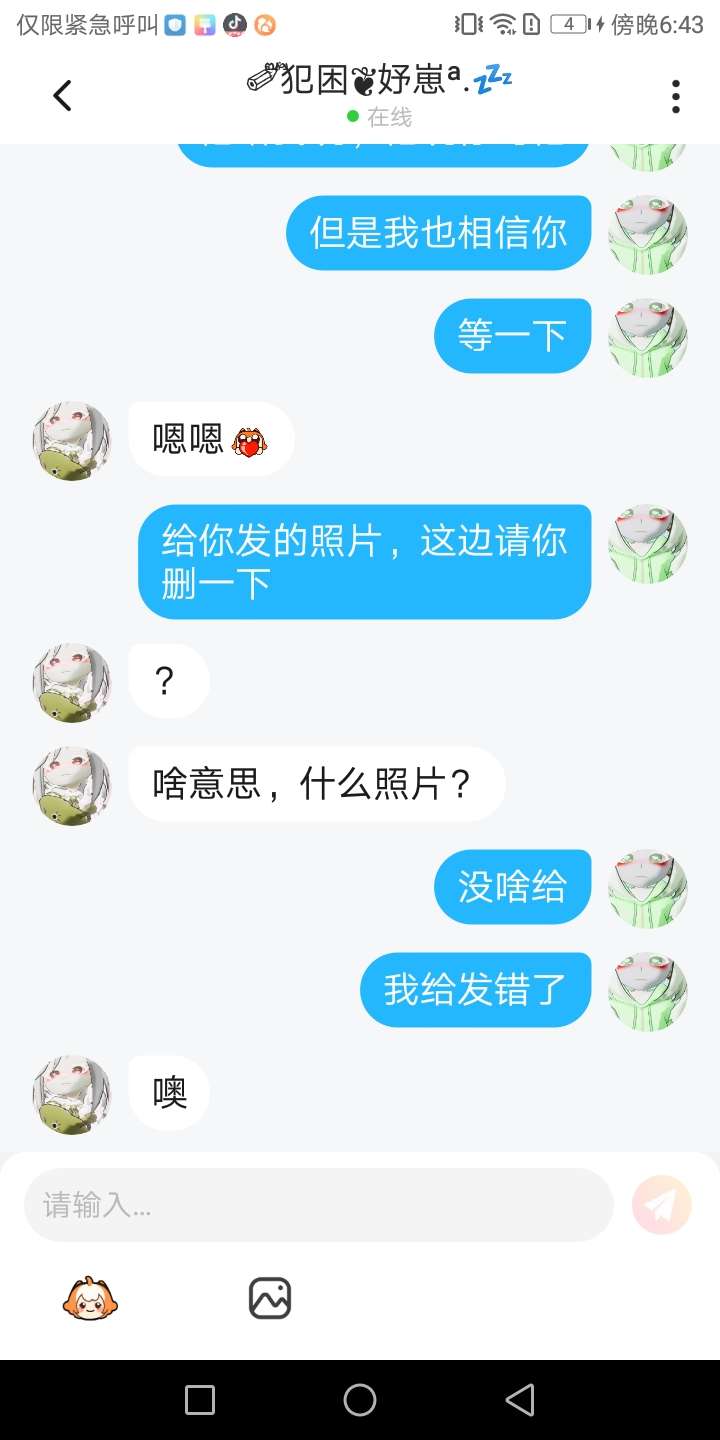
Task: Open the contact's avatar beside 噢
Action: [x=72, y=1094]
